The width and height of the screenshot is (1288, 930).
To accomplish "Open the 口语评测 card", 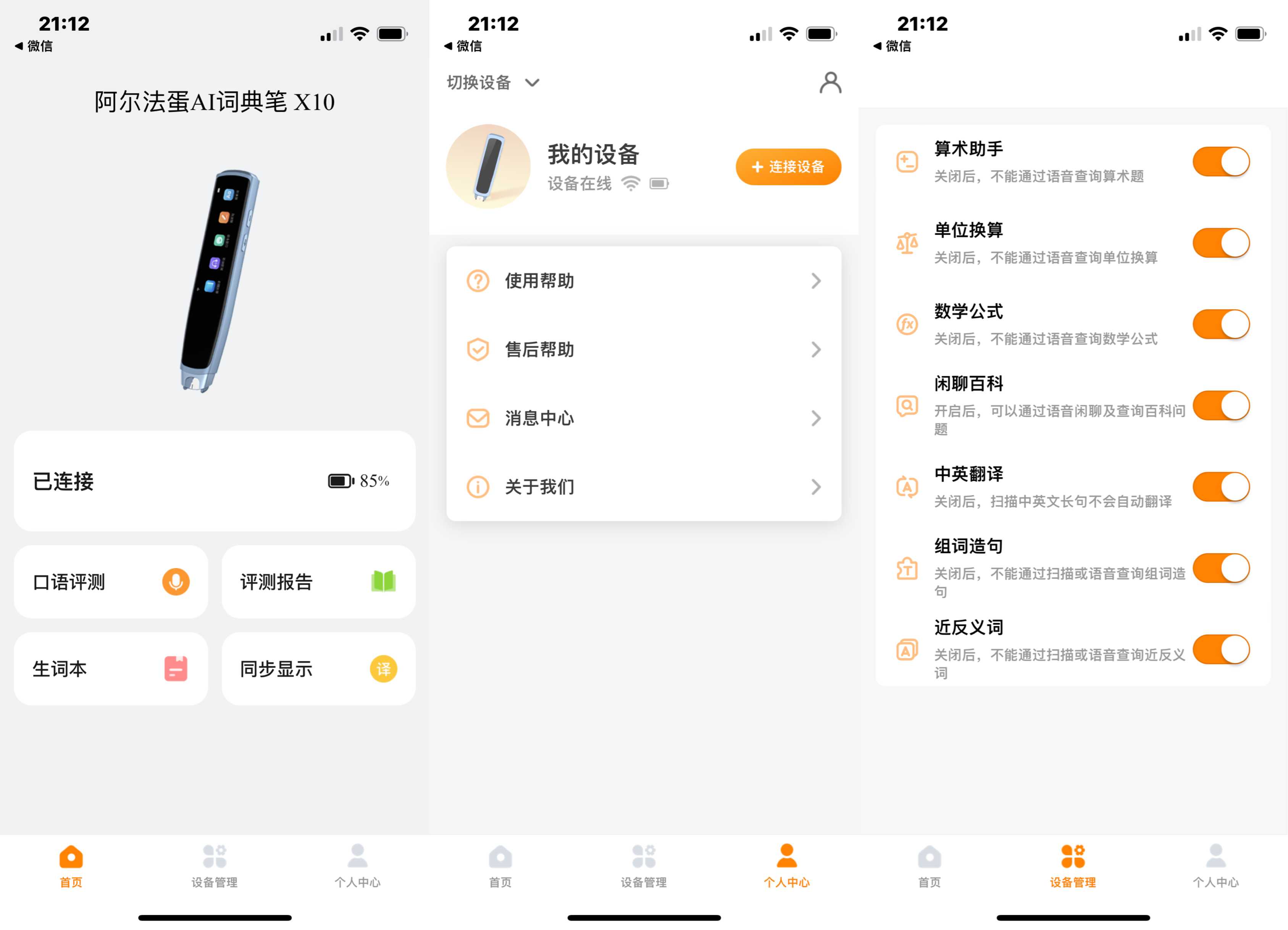I will tap(111, 582).
